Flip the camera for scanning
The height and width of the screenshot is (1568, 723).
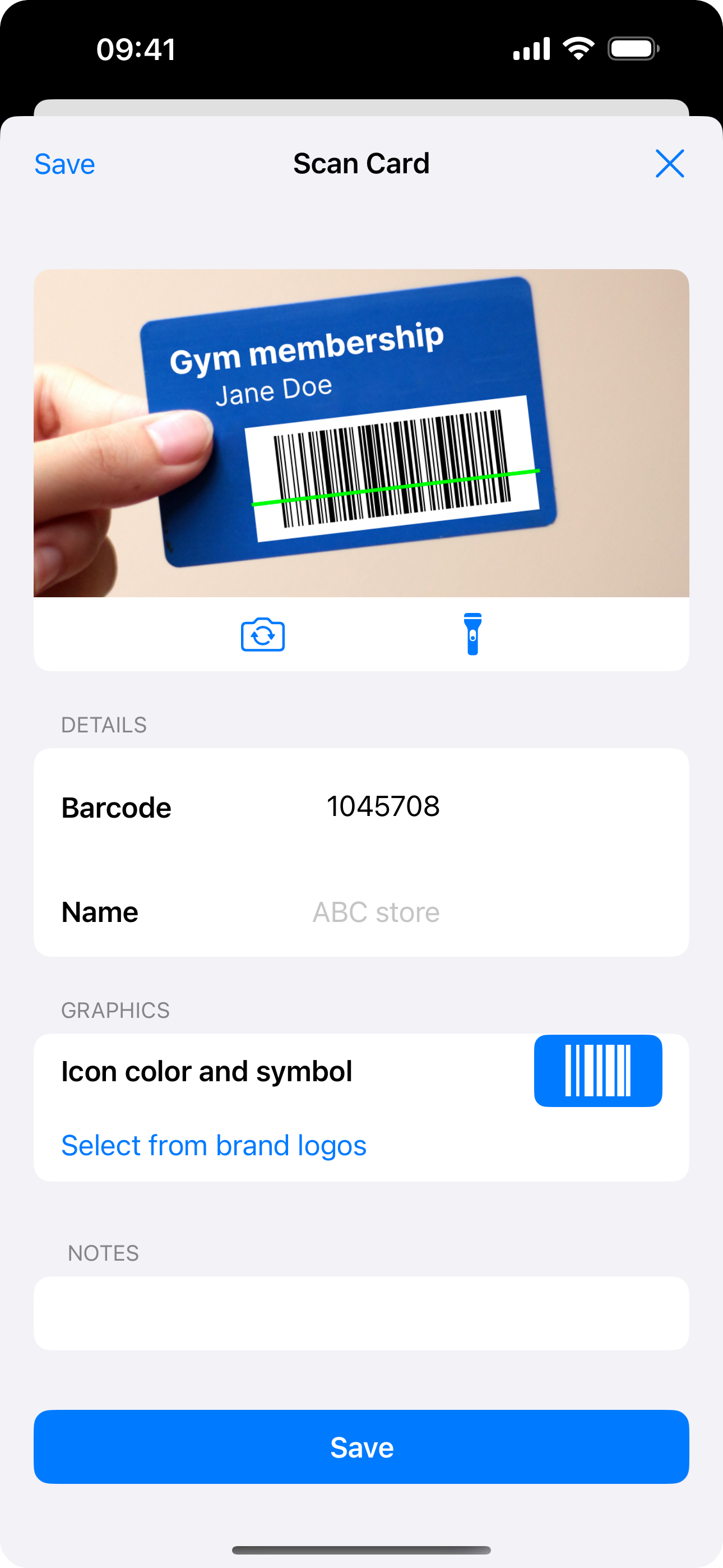(x=263, y=634)
